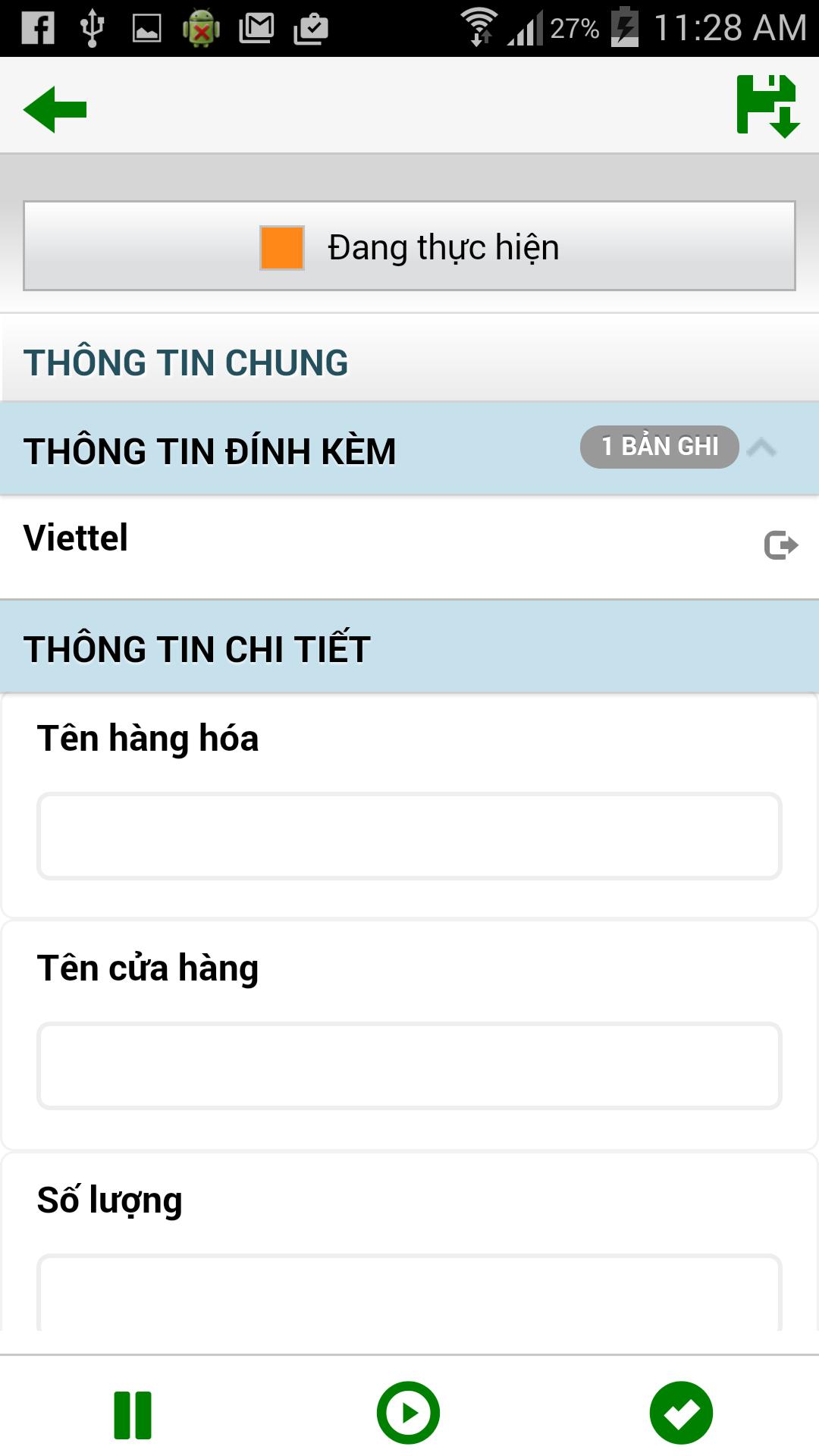Open the Đang thực hiện status selector

409,246
